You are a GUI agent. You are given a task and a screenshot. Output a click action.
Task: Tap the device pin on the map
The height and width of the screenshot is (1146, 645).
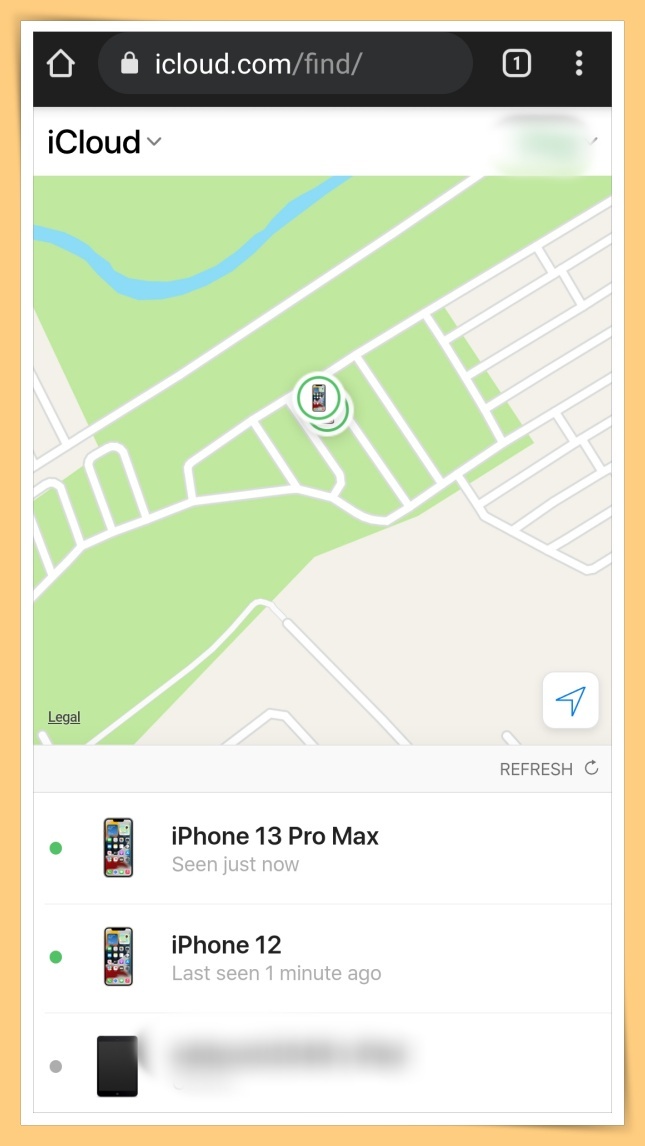pos(319,399)
